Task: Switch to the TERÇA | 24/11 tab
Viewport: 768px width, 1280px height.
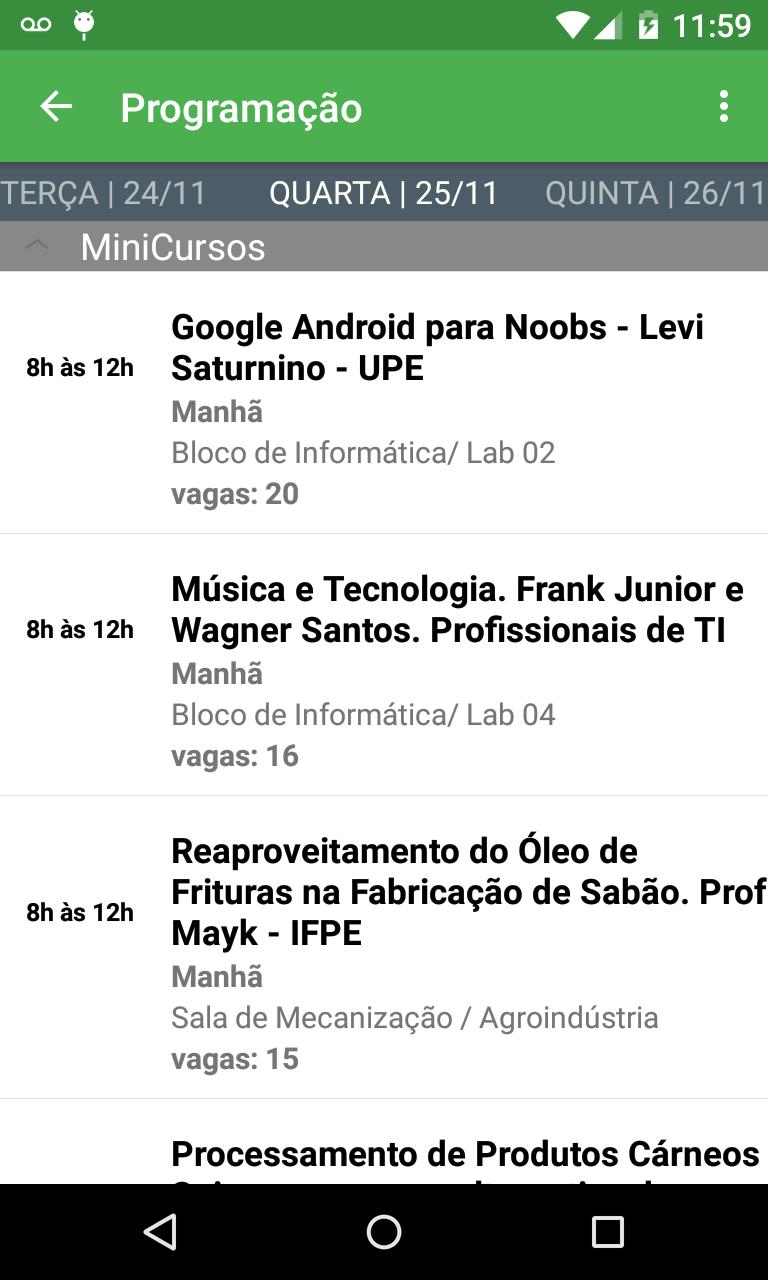Action: (104, 192)
